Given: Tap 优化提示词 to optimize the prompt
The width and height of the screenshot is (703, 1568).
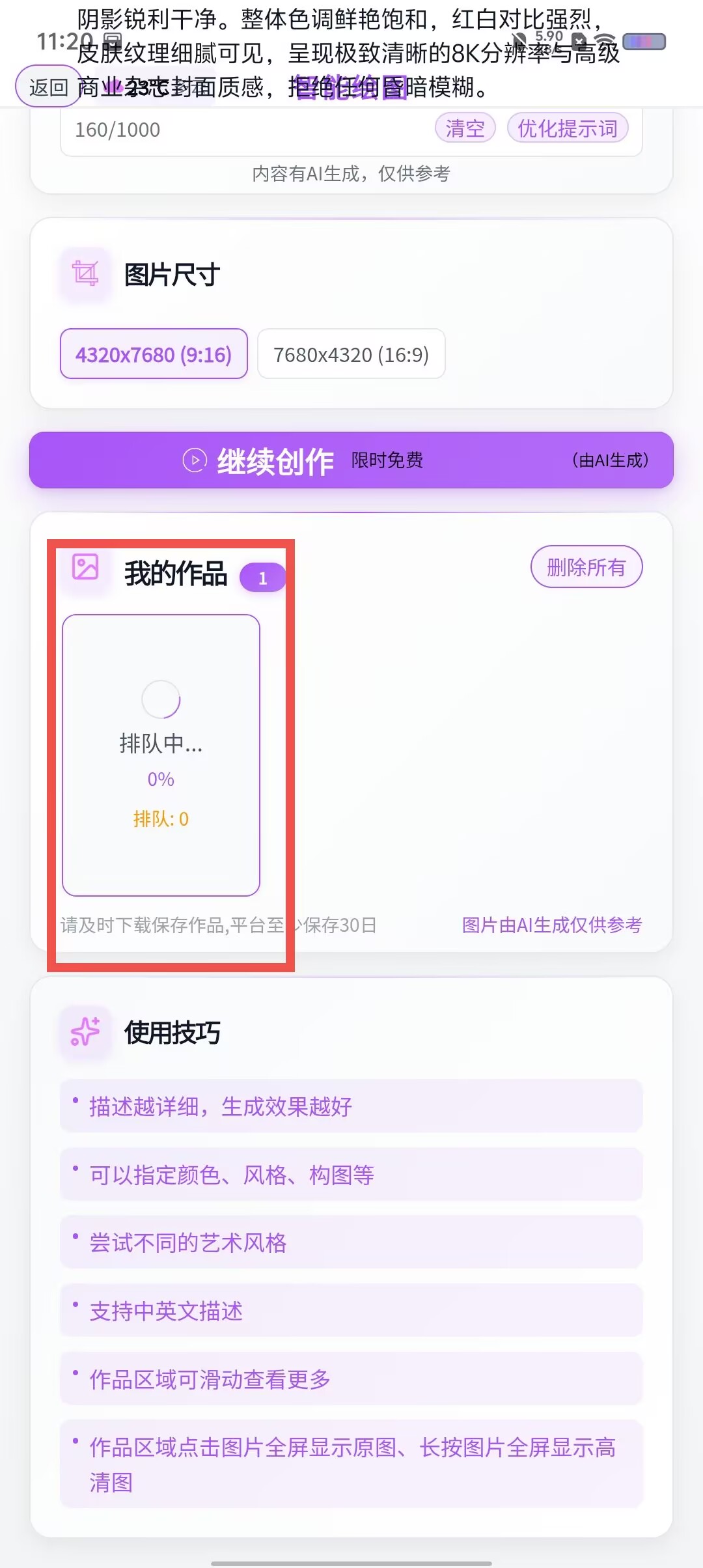Looking at the screenshot, I should tap(567, 128).
